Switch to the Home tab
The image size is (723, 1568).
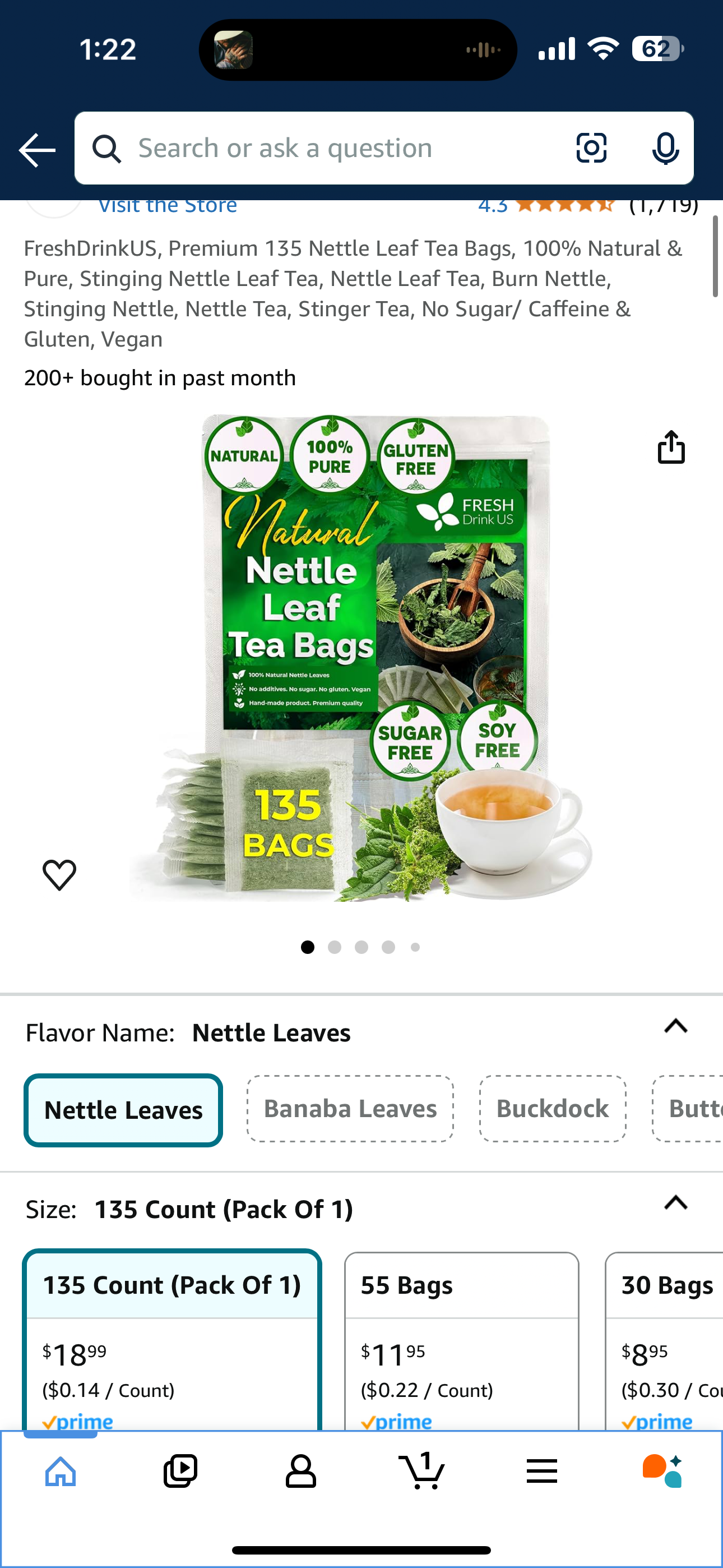pos(61,1472)
